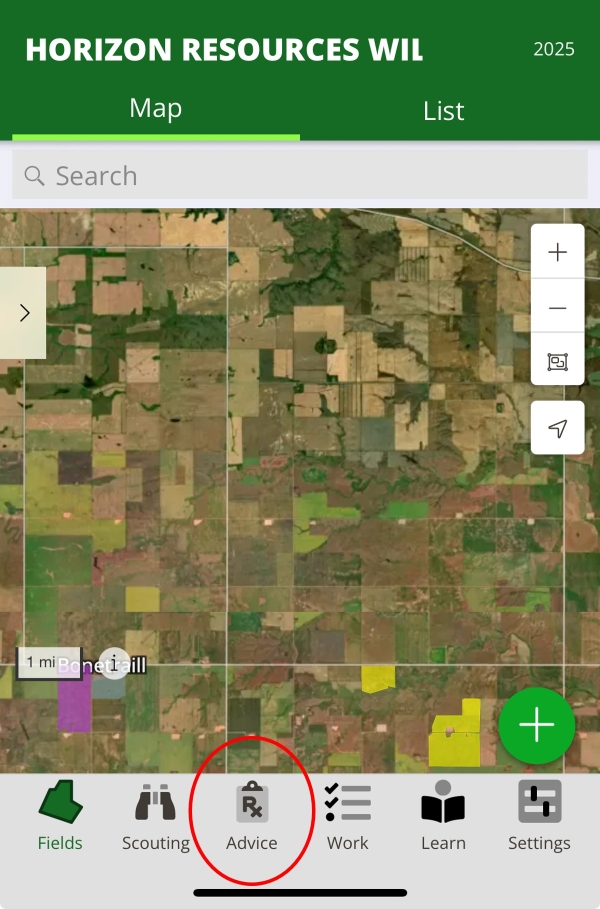Tap the Search field
The height and width of the screenshot is (909, 600).
tap(300, 176)
